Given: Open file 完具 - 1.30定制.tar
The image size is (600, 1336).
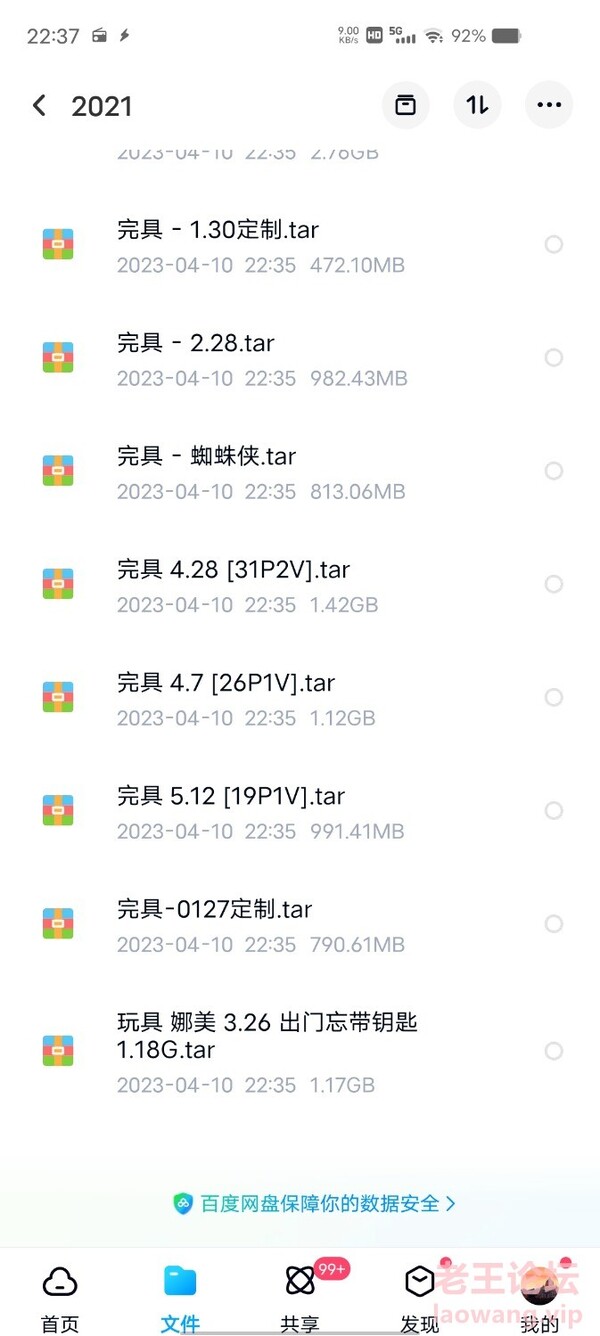Looking at the screenshot, I should click(300, 246).
